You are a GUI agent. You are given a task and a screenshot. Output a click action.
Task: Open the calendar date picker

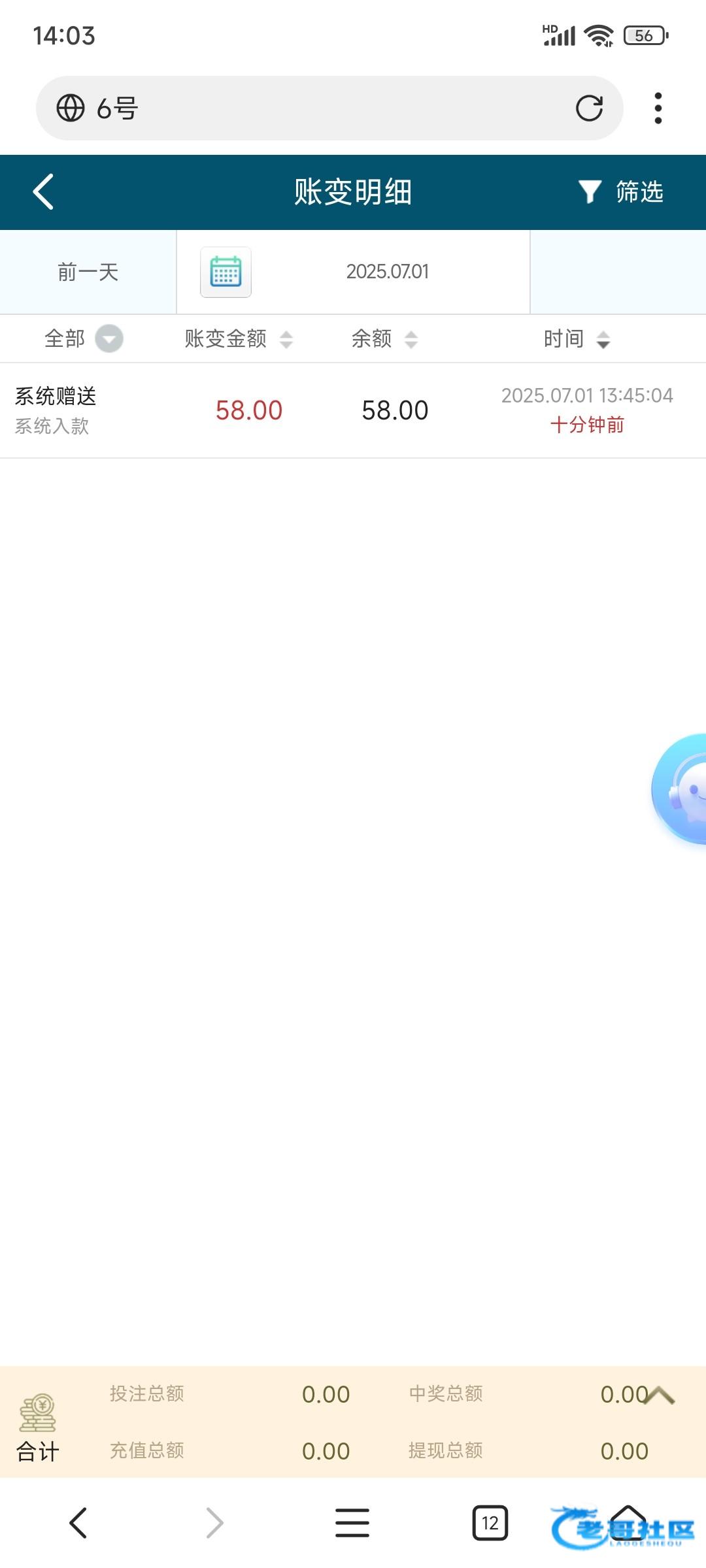226,272
